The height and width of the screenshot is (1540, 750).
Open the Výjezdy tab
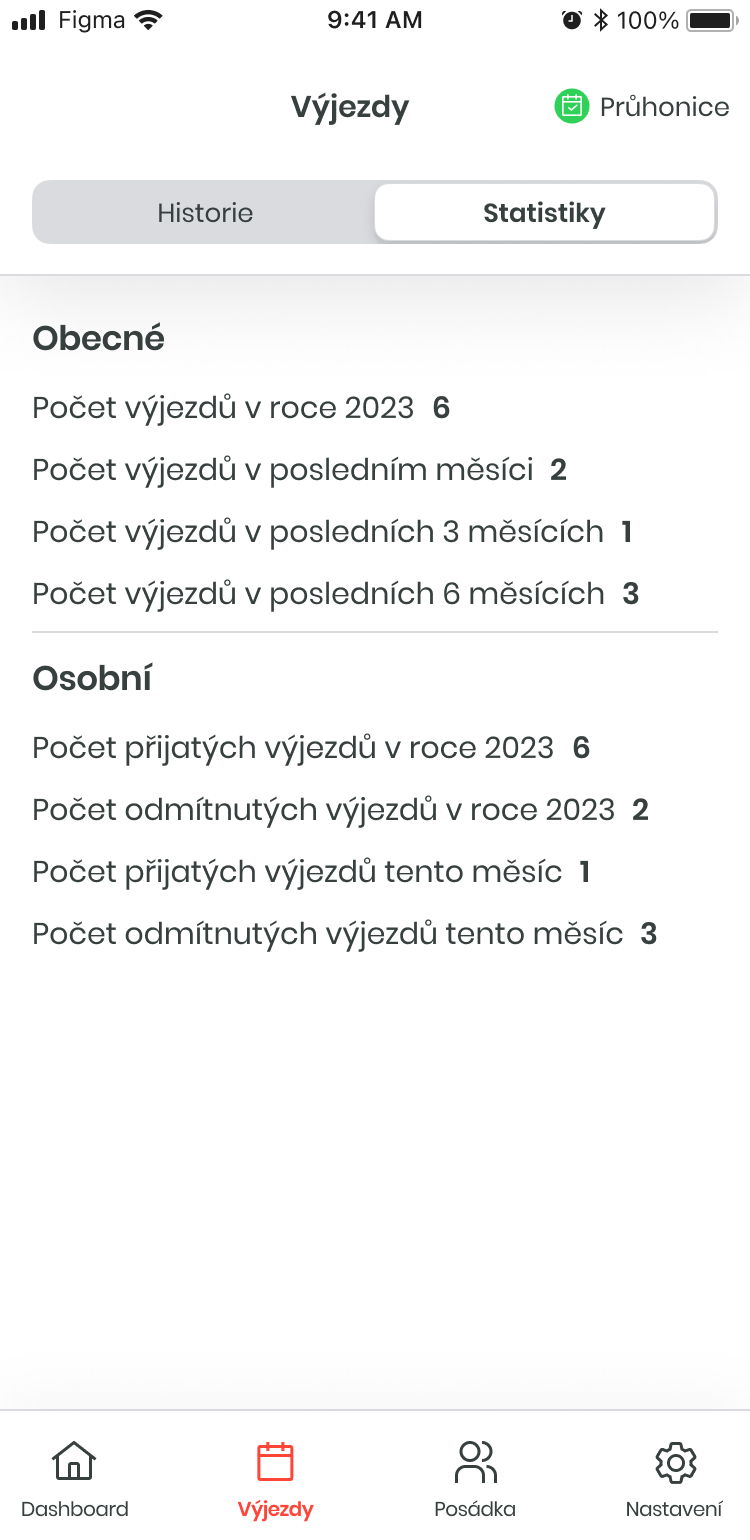tap(275, 1478)
